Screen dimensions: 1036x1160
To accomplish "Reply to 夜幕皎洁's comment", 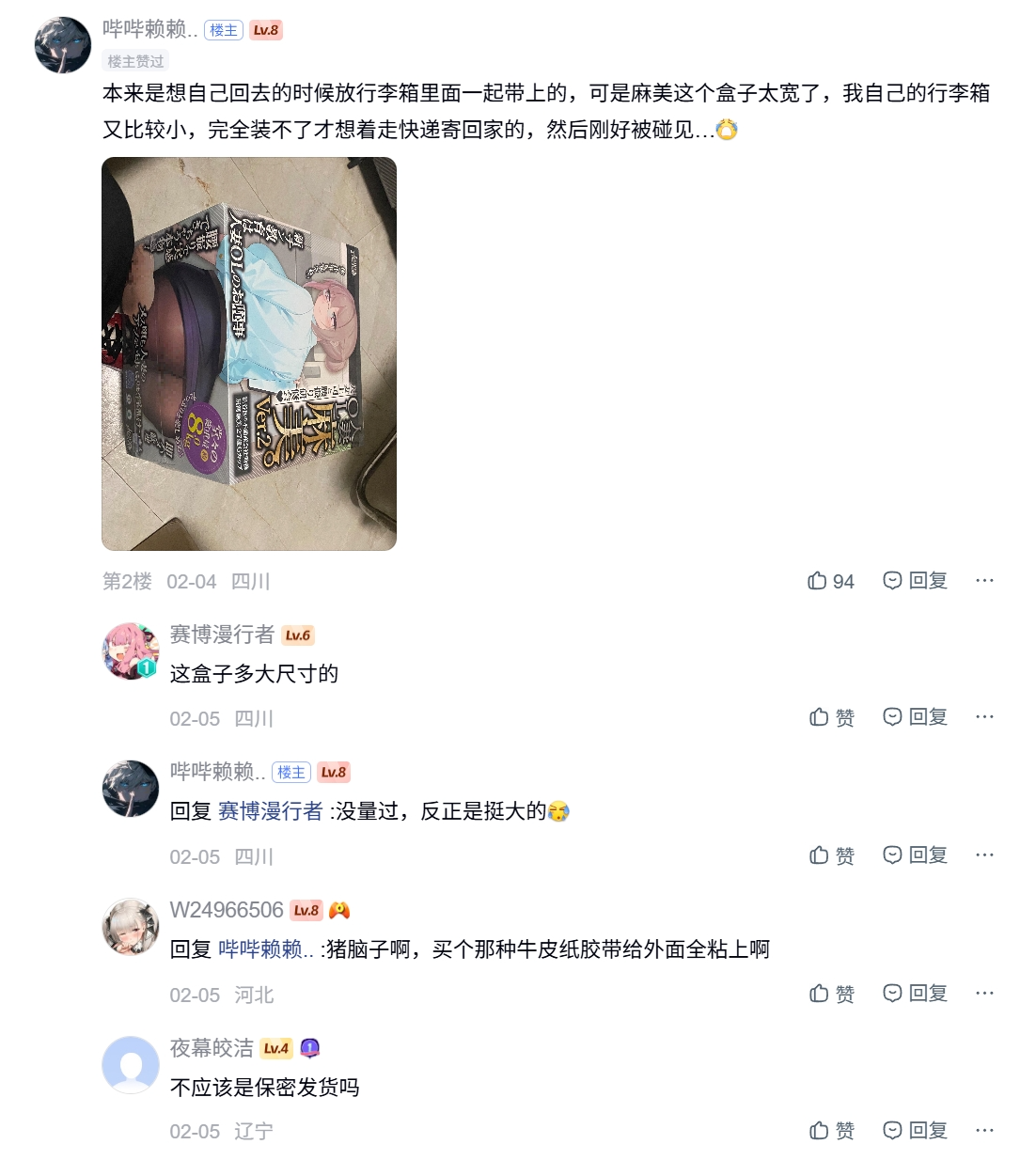I will (x=915, y=1131).
